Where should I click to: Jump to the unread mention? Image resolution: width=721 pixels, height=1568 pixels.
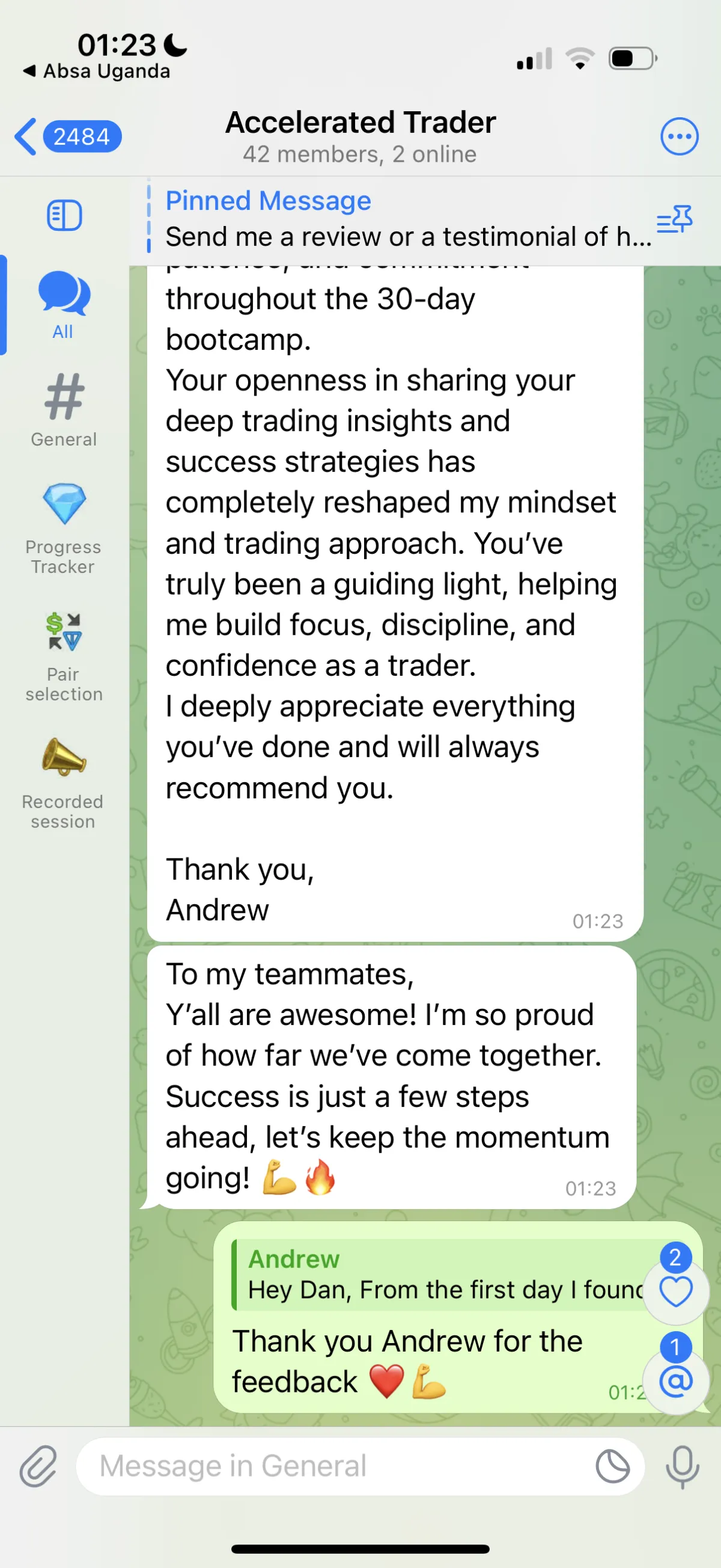click(675, 1380)
